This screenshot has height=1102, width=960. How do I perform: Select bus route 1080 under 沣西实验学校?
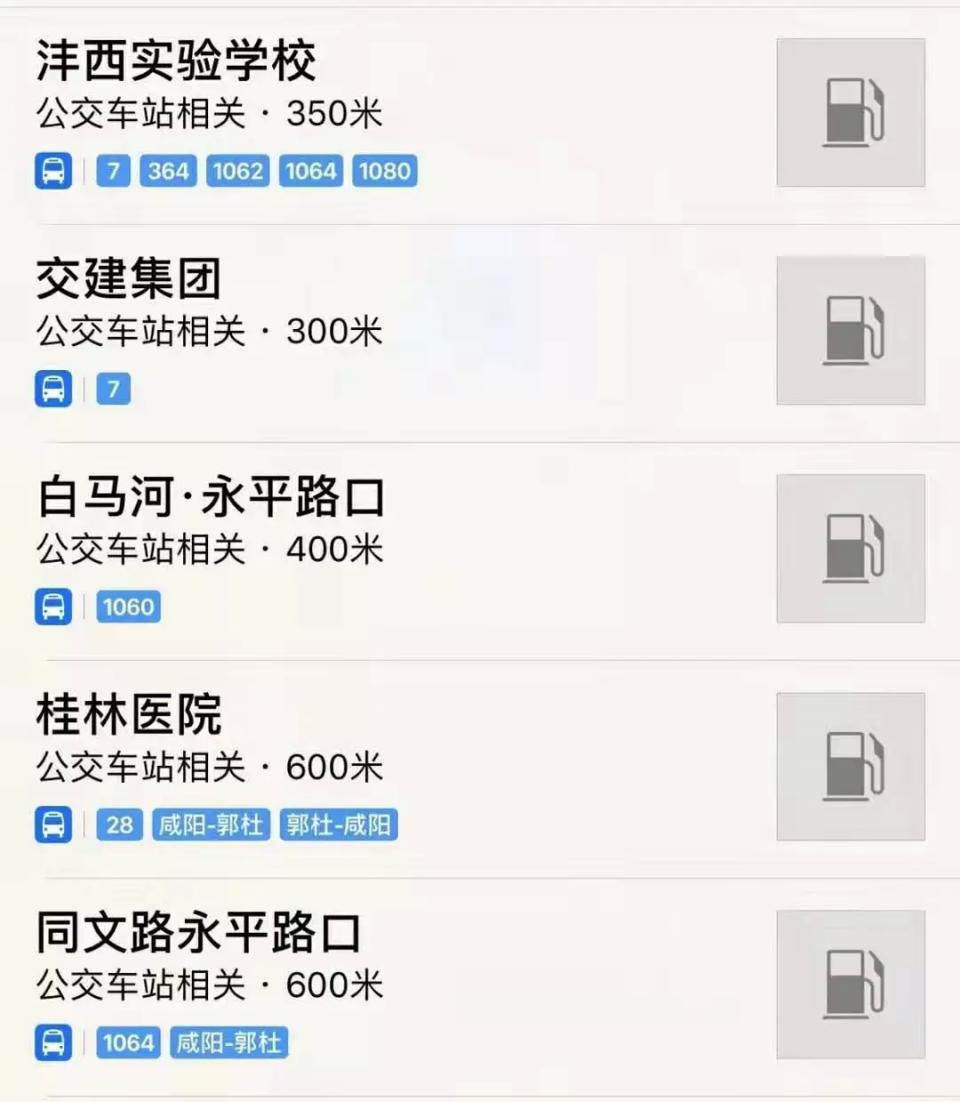[385, 171]
